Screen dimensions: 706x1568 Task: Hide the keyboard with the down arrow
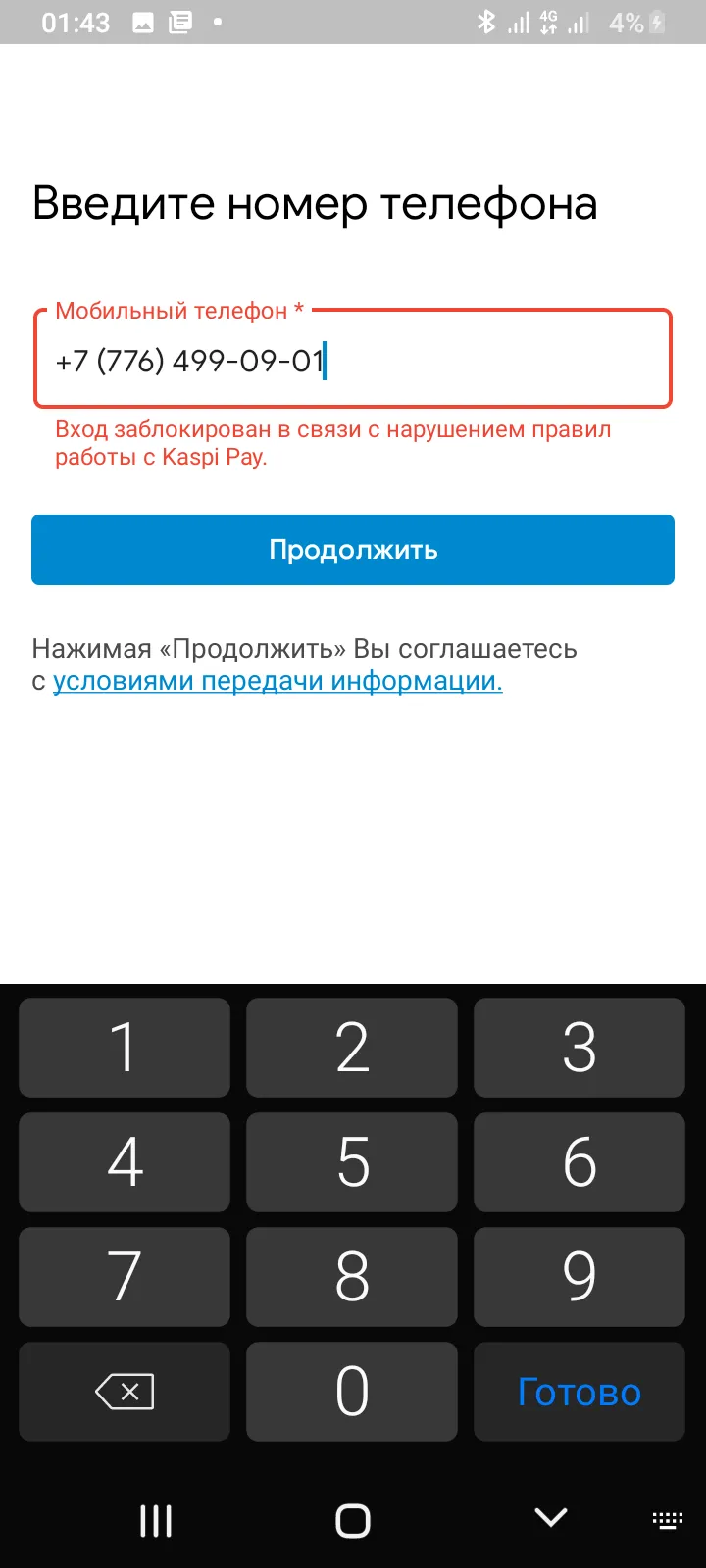(x=551, y=1518)
